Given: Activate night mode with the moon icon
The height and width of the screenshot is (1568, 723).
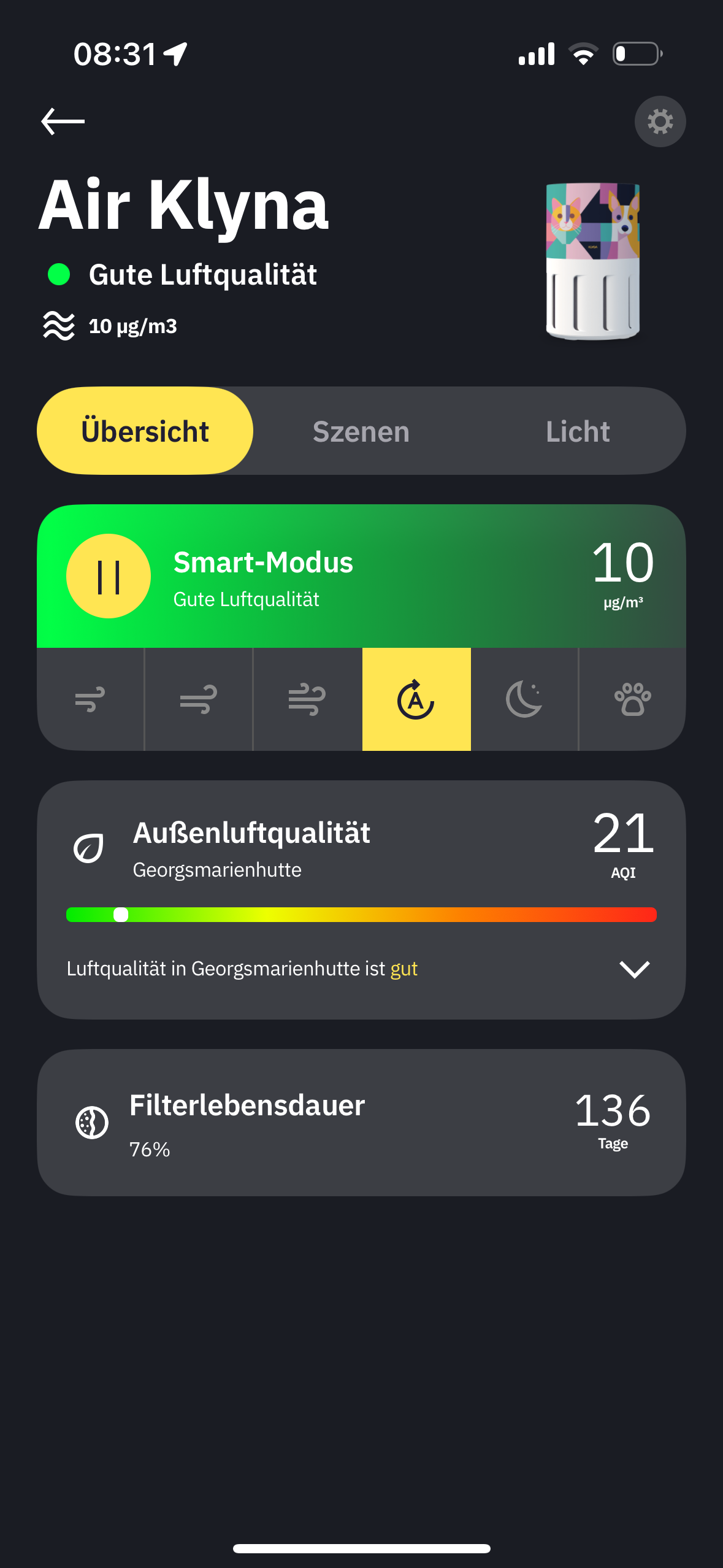Looking at the screenshot, I should tap(524, 699).
